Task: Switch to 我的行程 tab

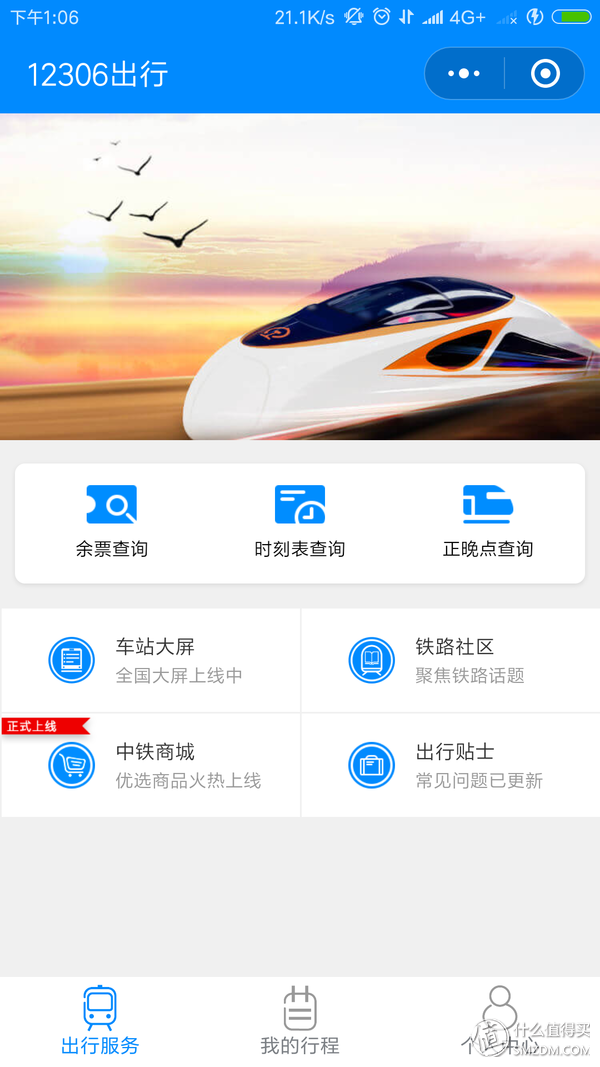Action: click(300, 1021)
